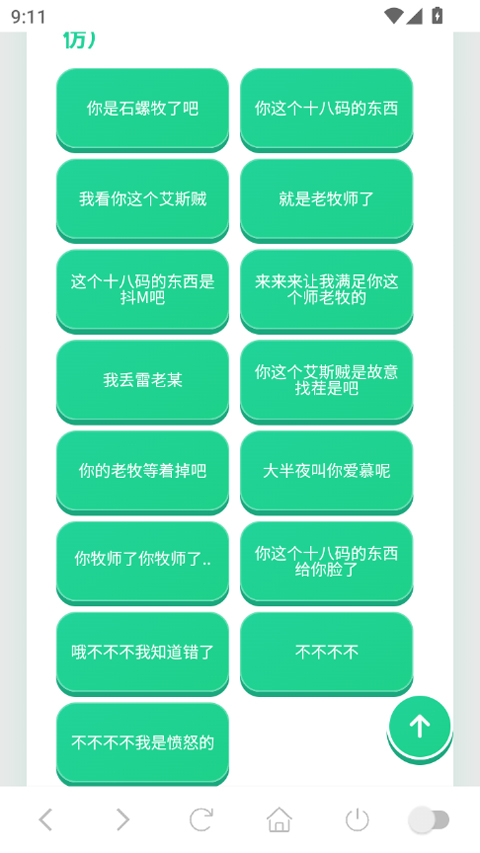The height and width of the screenshot is (853, 480).
Task: Go back with the left chevron
Action: pyautogui.click(x=45, y=820)
